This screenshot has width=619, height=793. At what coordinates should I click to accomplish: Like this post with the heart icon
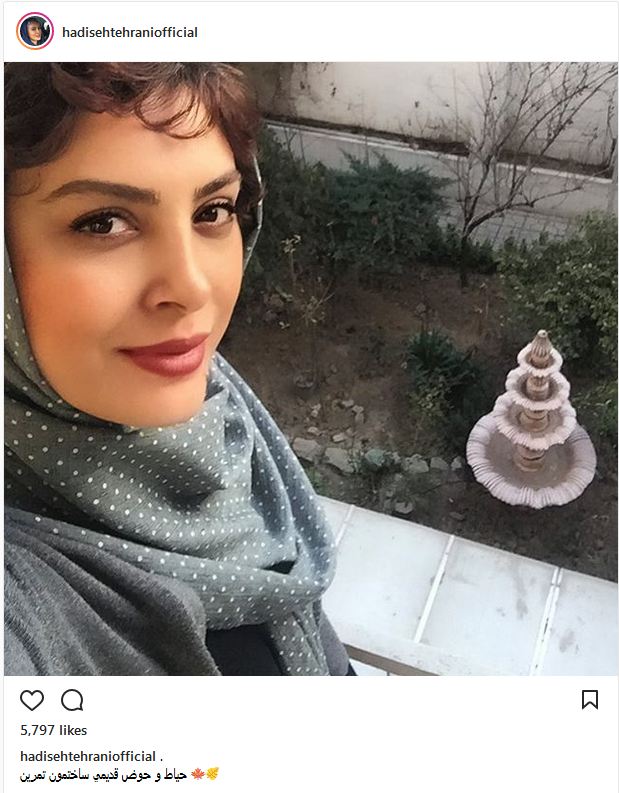coord(33,700)
